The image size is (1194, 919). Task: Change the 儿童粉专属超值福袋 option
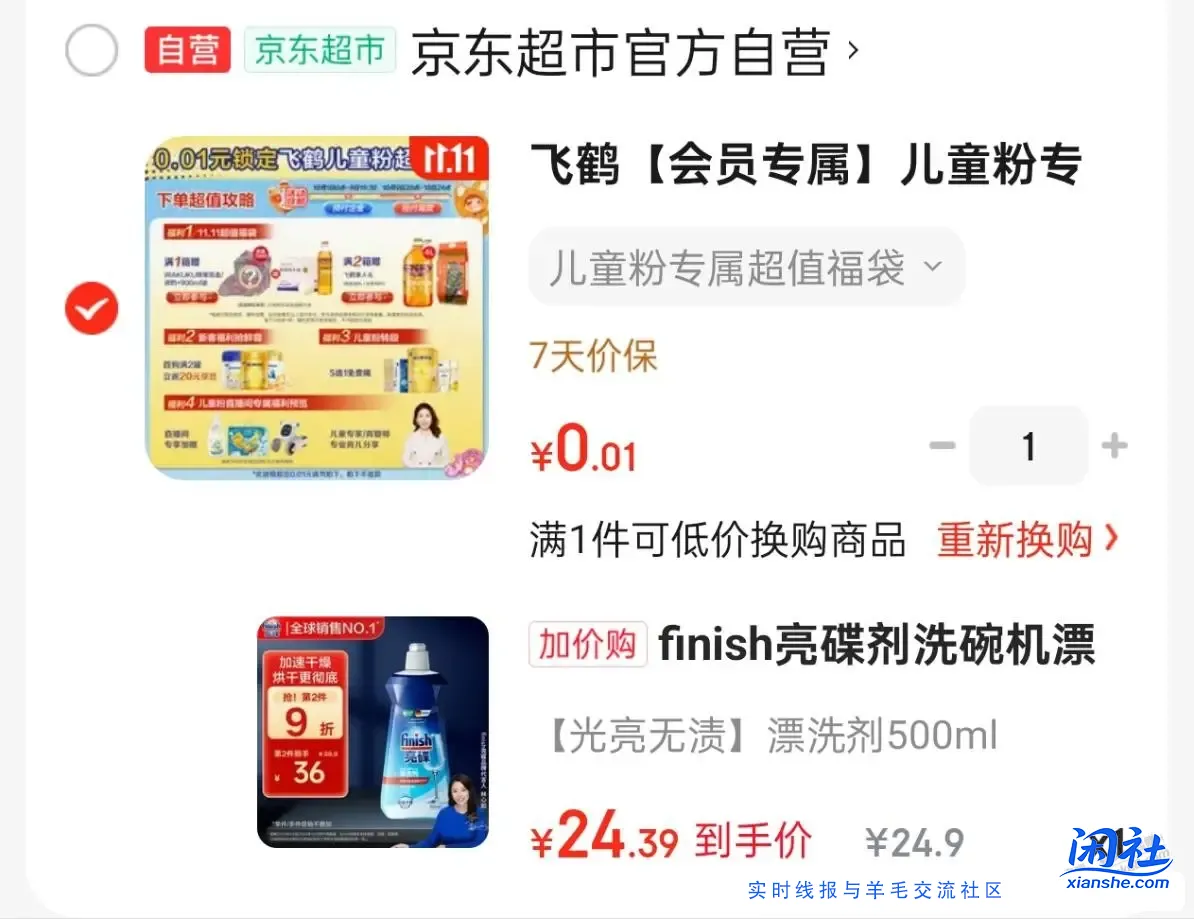tap(745, 268)
